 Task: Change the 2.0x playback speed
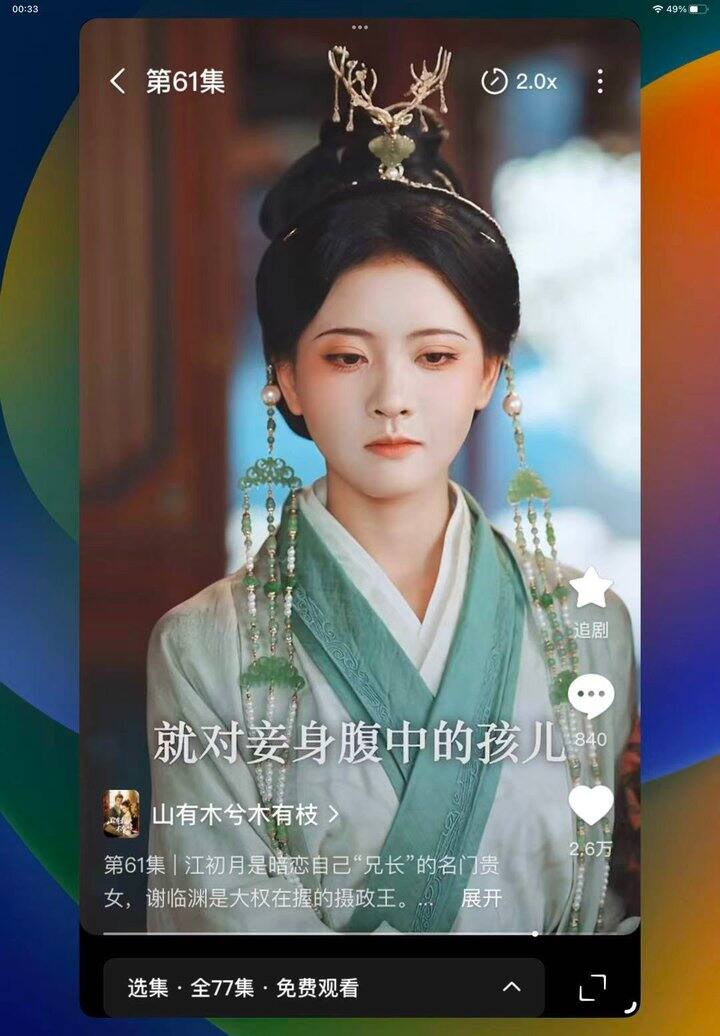pyautogui.click(x=519, y=81)
